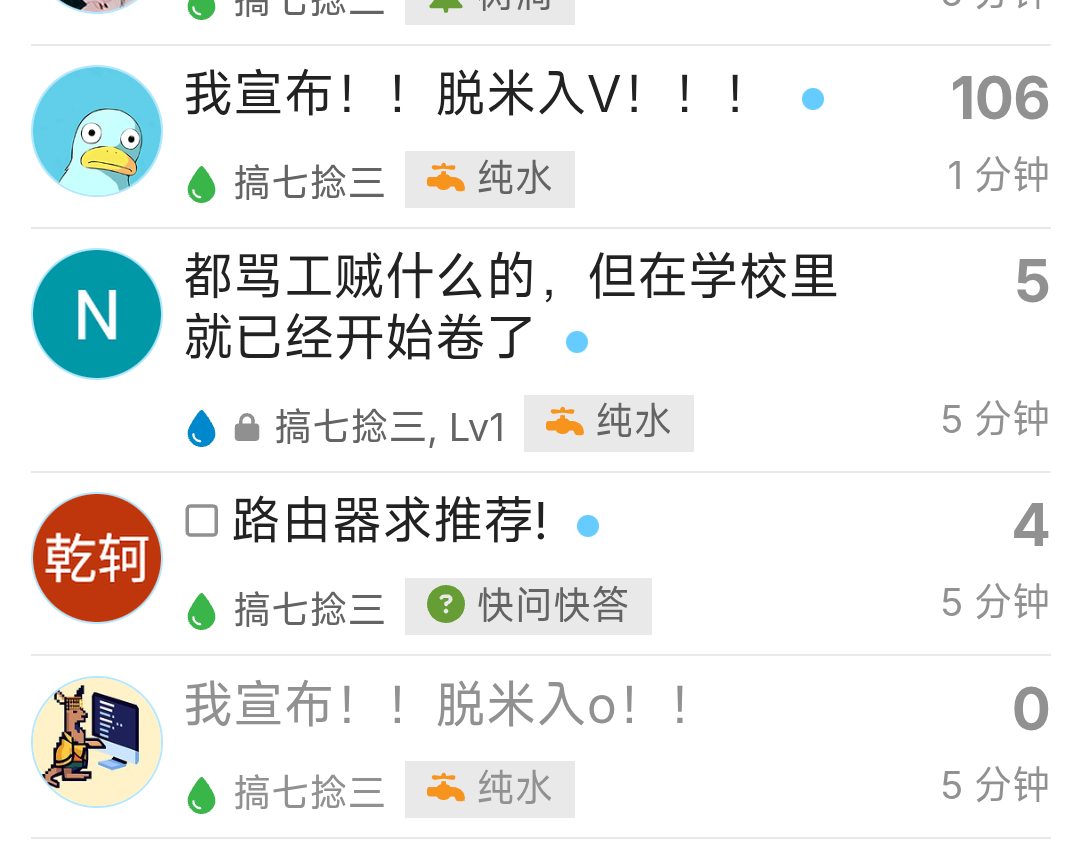Viewport: 1079px width, 851px height.
Task: Tap the 106 reply count
Action: (1000, 98)
